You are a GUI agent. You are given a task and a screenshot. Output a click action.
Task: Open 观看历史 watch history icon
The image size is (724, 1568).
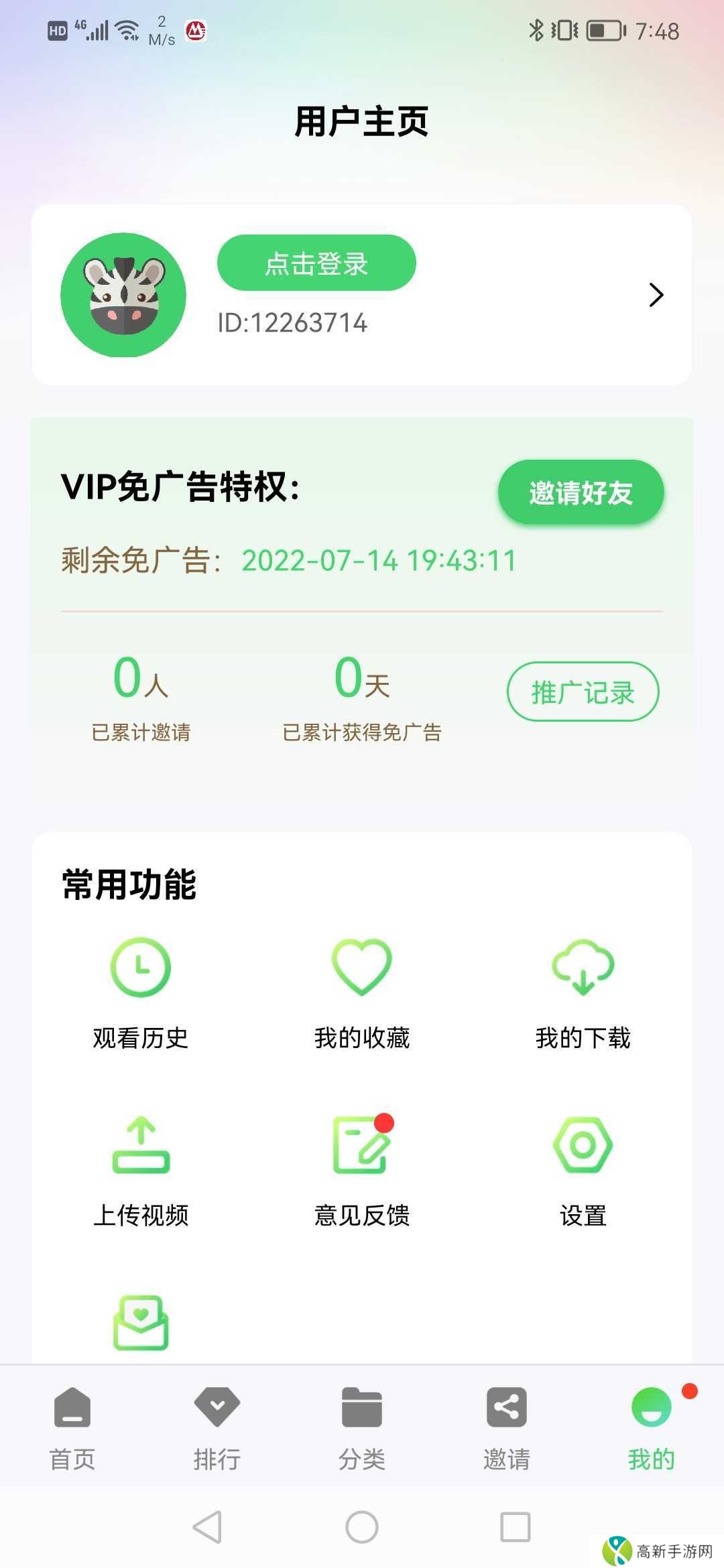point(140,967)
